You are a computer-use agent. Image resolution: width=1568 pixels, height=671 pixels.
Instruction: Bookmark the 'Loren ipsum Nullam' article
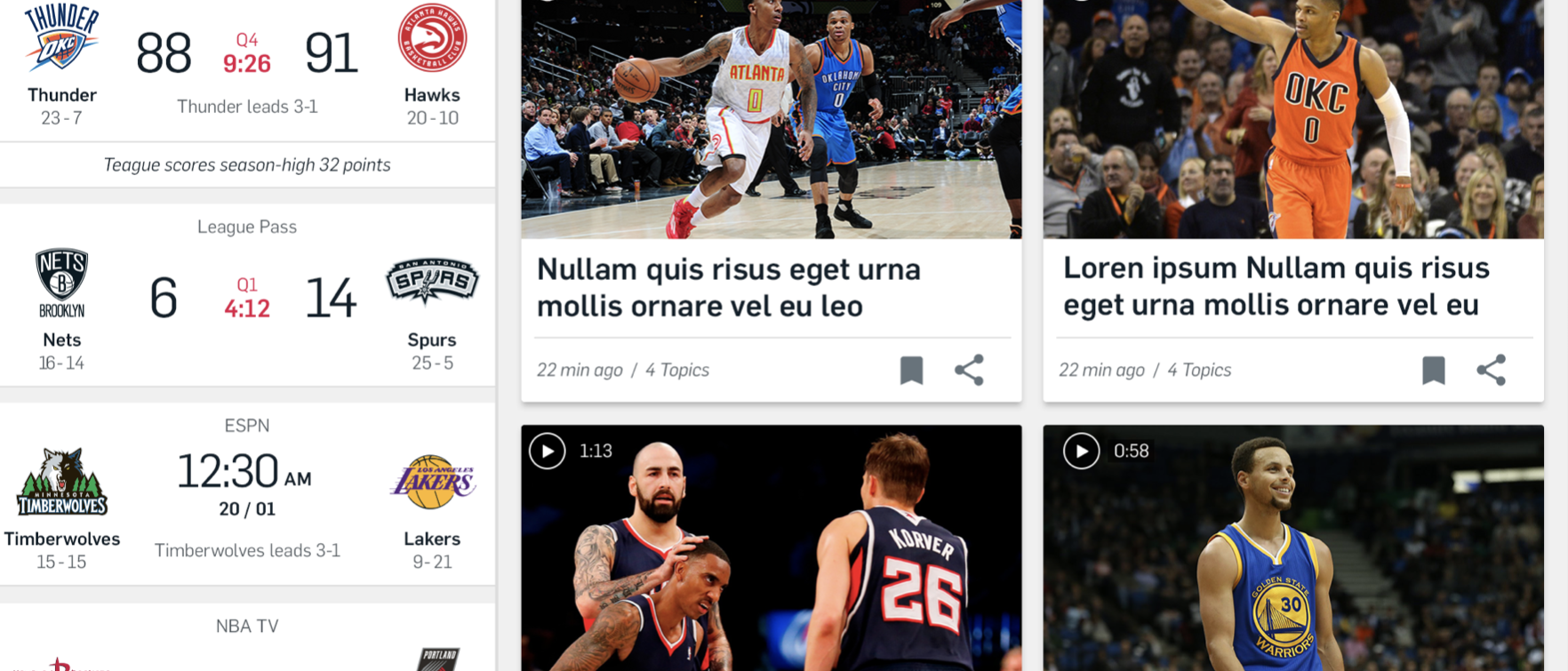point(1433,370)
